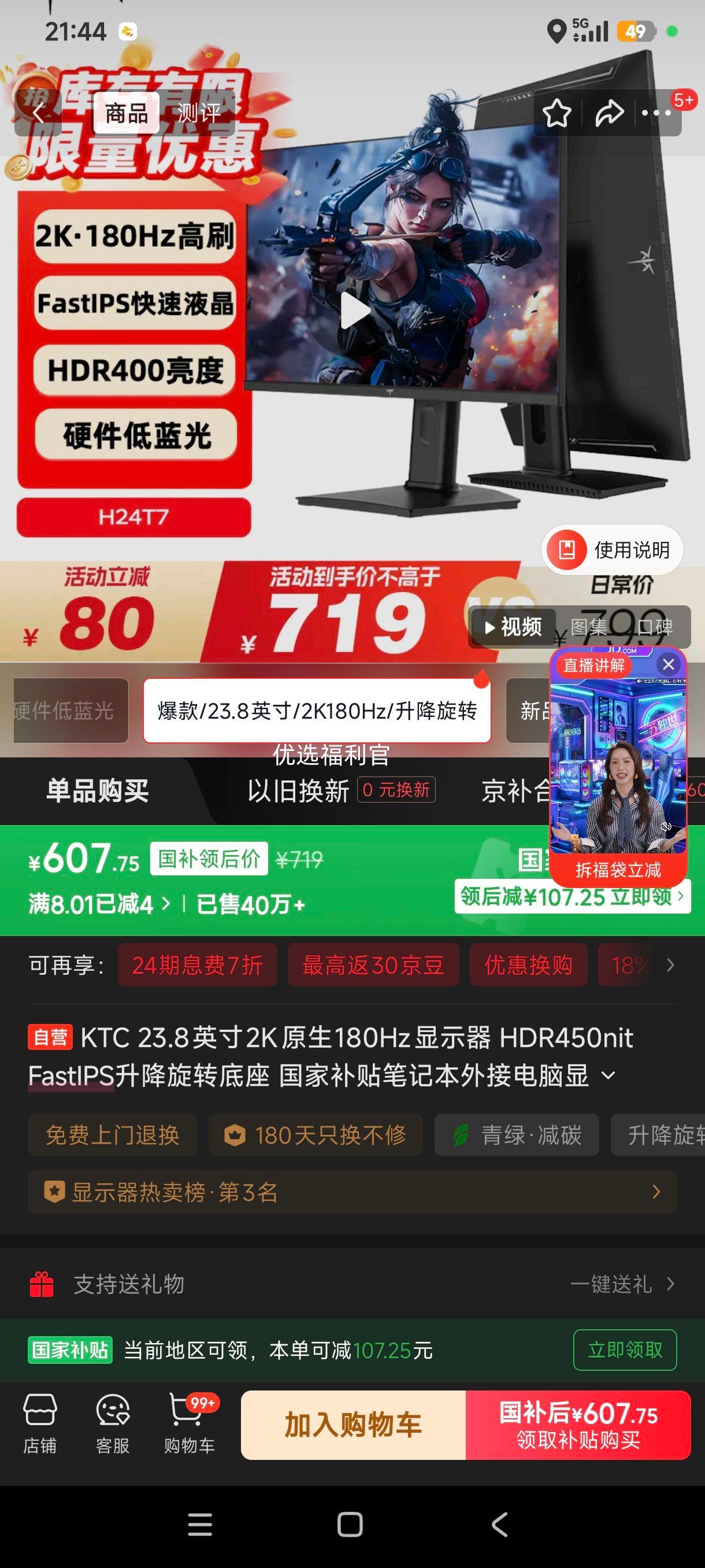Claim the 领后减¥107.25 coupon link

[573, 897]
